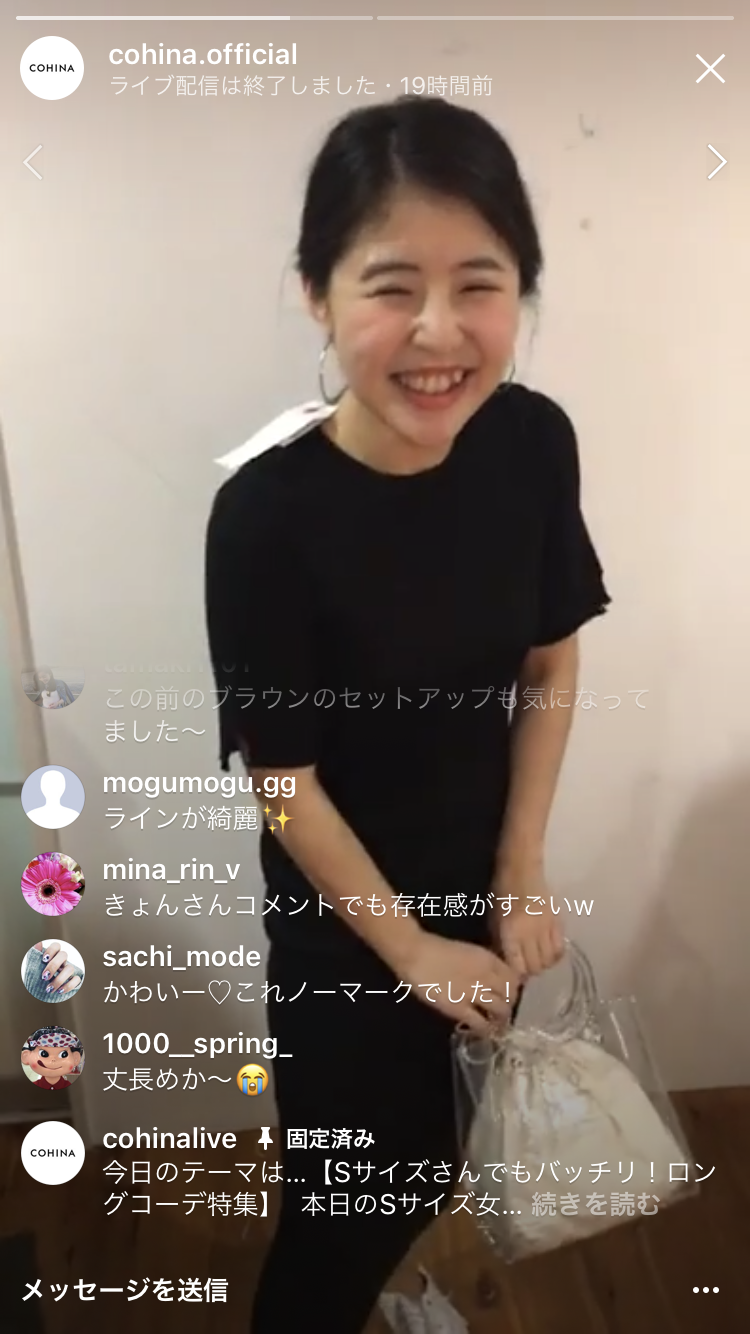
Task: Expand pinned comment with 続きを読む
Action: coord(595,1205)
